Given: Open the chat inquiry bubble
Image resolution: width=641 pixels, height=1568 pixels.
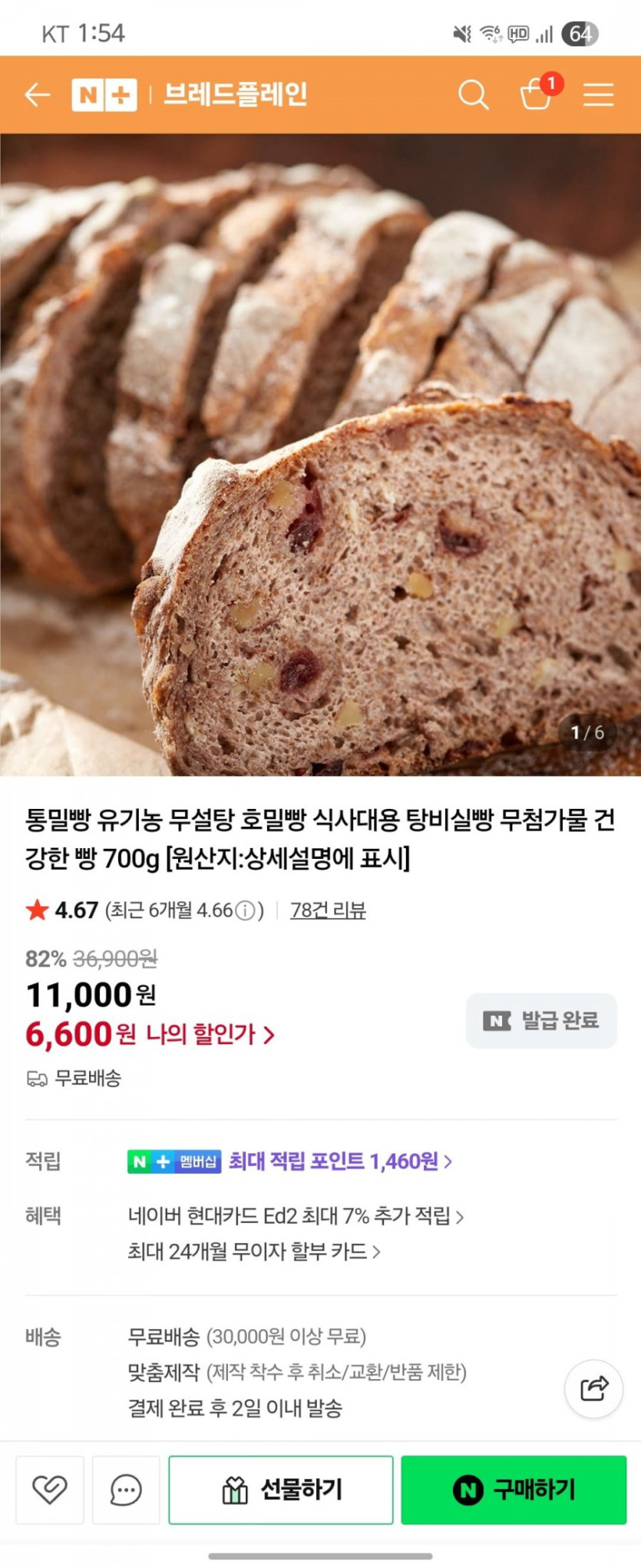Looking at the screenshot, I should [126, 1490].
